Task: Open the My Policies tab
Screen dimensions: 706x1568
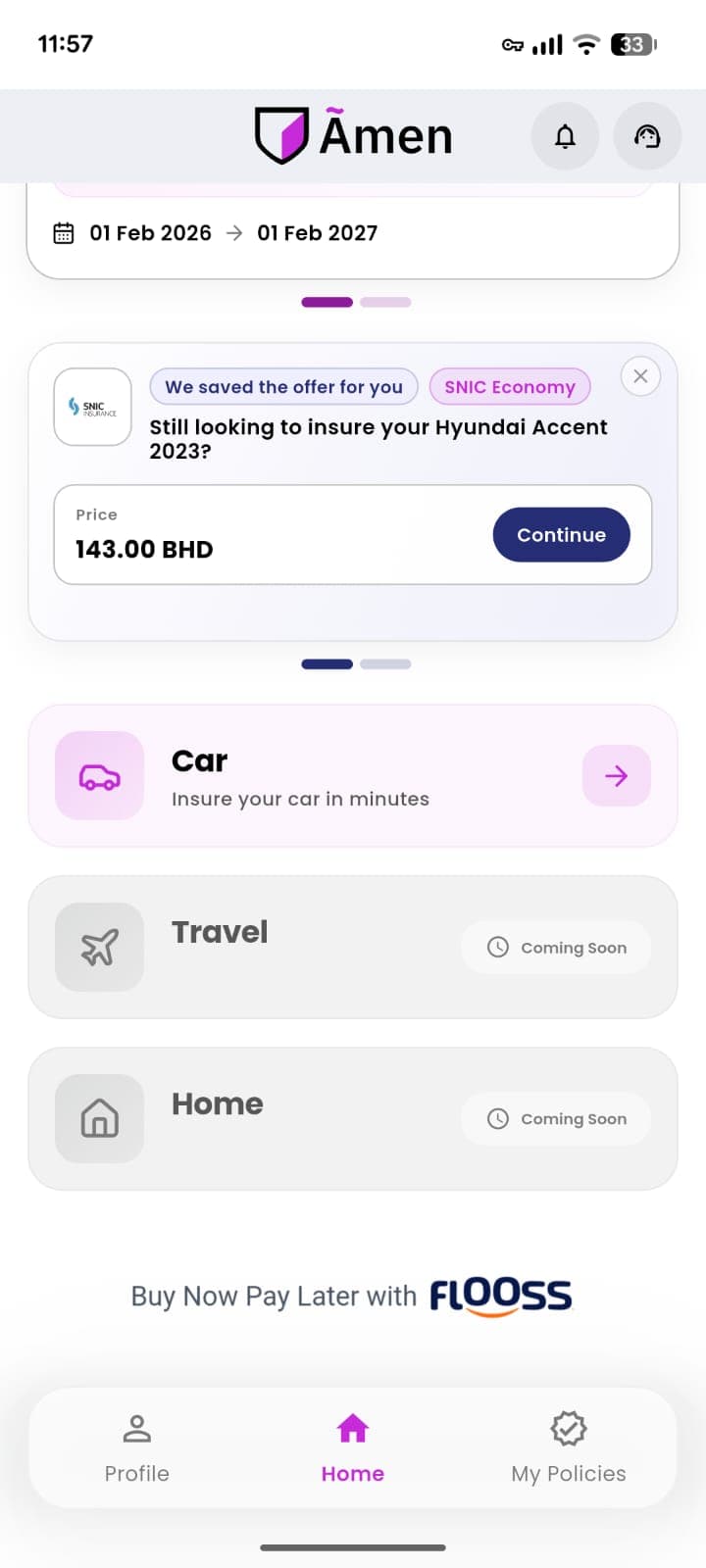Action: (x=568, y=1448)
